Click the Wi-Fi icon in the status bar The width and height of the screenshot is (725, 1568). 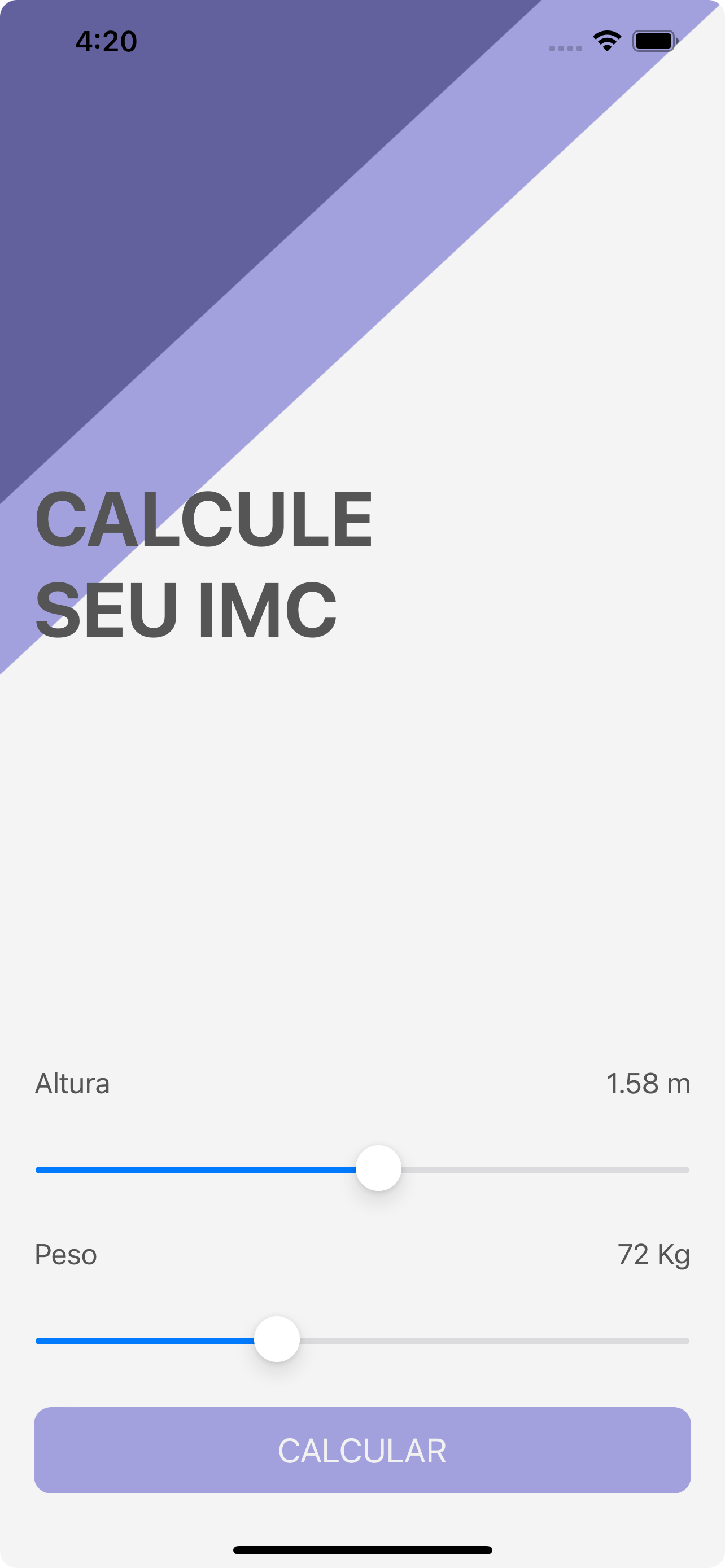pyautogui.click(x=606, y=41)
